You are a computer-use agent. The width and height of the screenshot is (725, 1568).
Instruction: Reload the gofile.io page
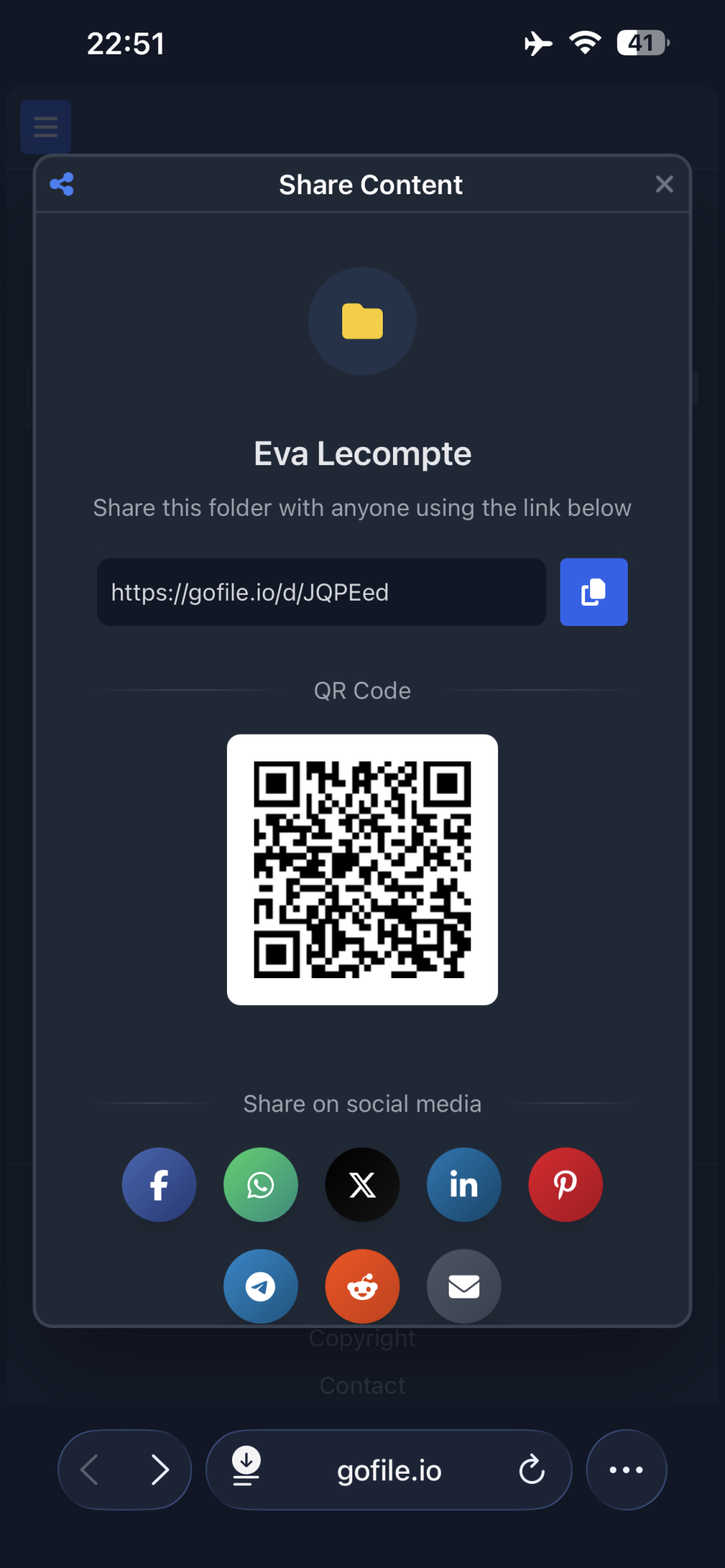coord(531,1469)
